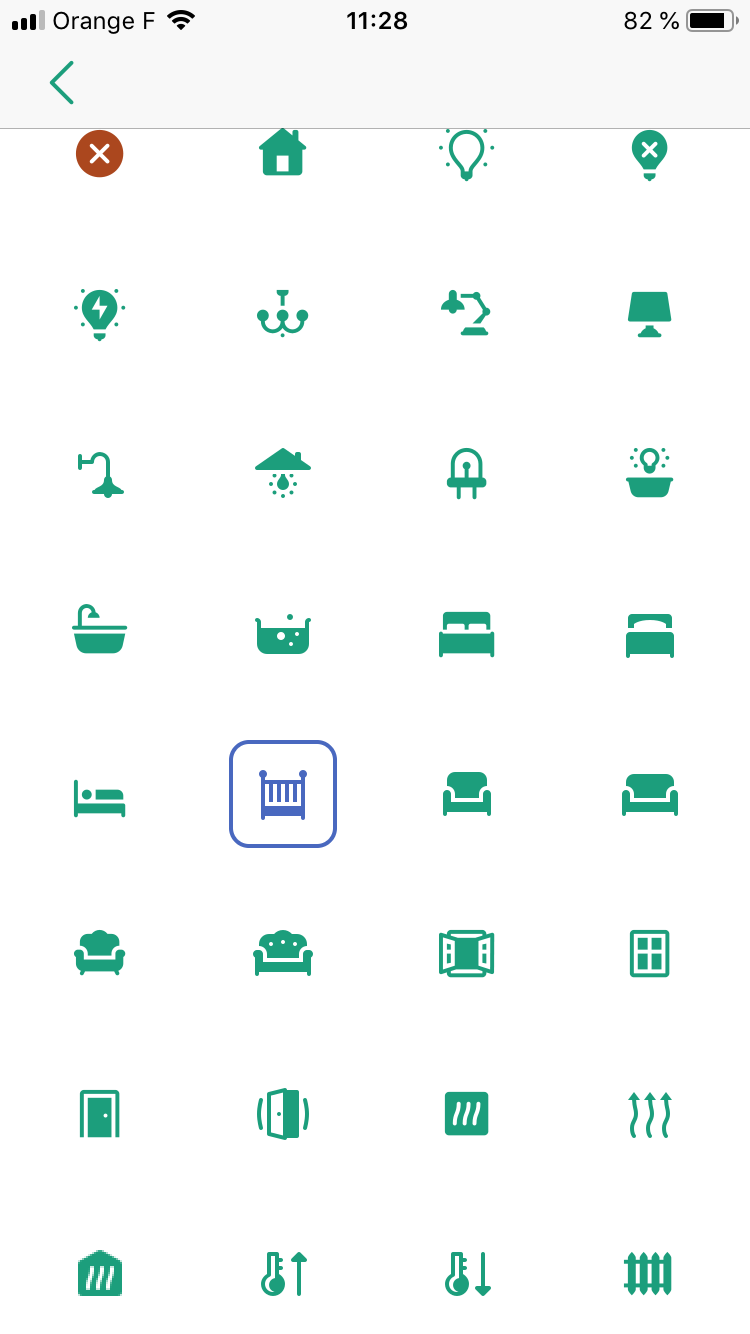Screen dimensions: 750x1334
Task: Select the open window icon
Action: 466,953
